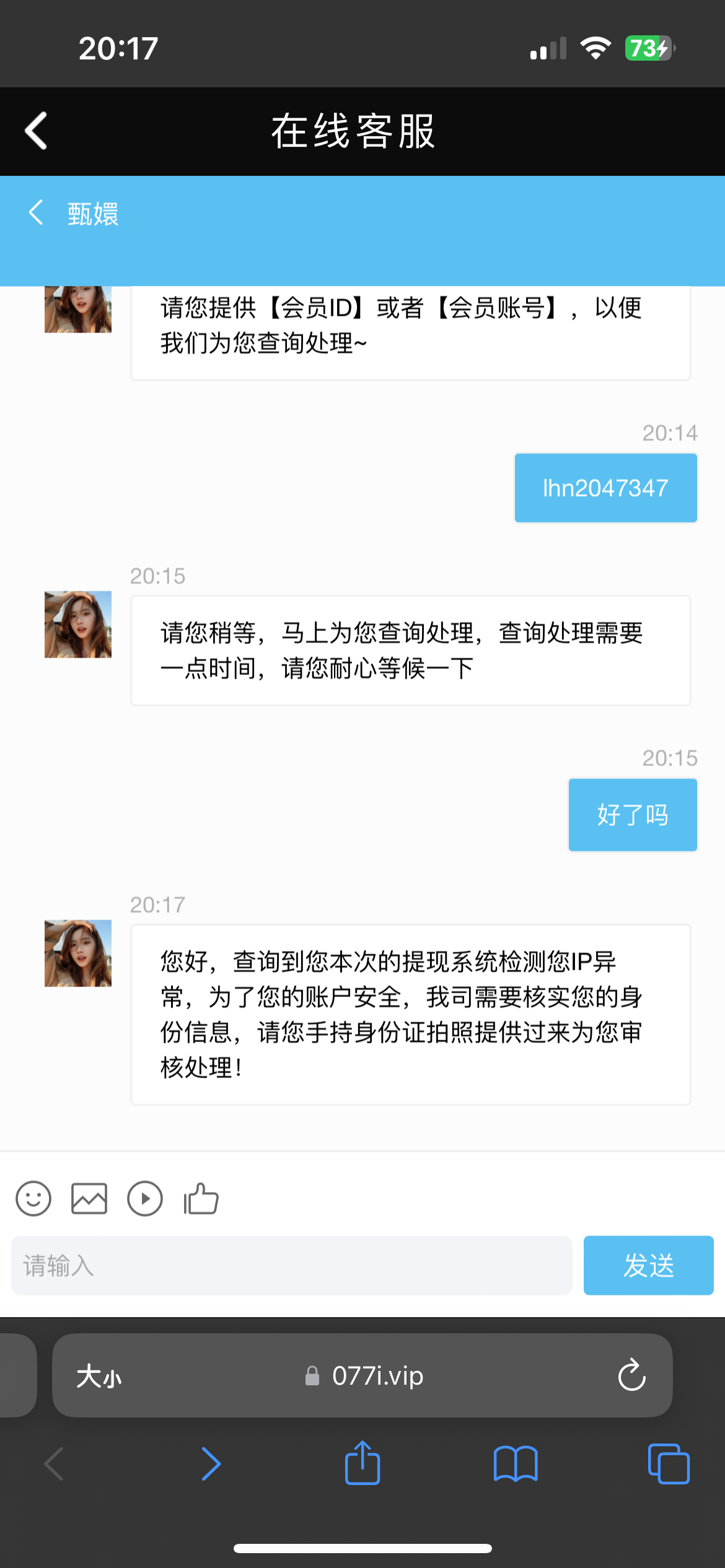Image resolution: width=725 pixels, height=1568 pixels.
Task: Tap the Safari back navigation arrow
Action: pyautogui.click(x=55, y=1464)
